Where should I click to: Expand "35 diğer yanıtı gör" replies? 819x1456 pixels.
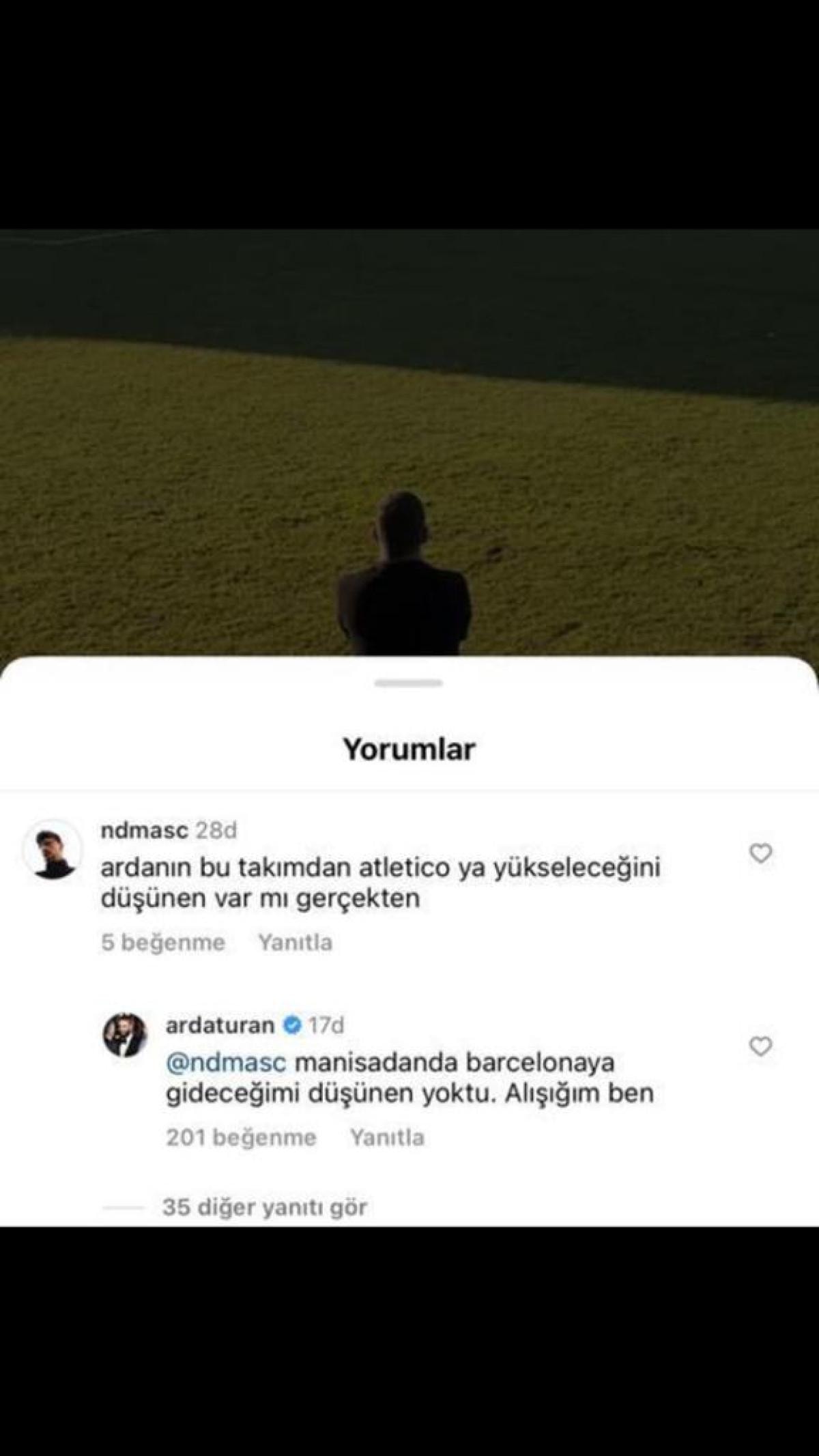(264, 1207)
